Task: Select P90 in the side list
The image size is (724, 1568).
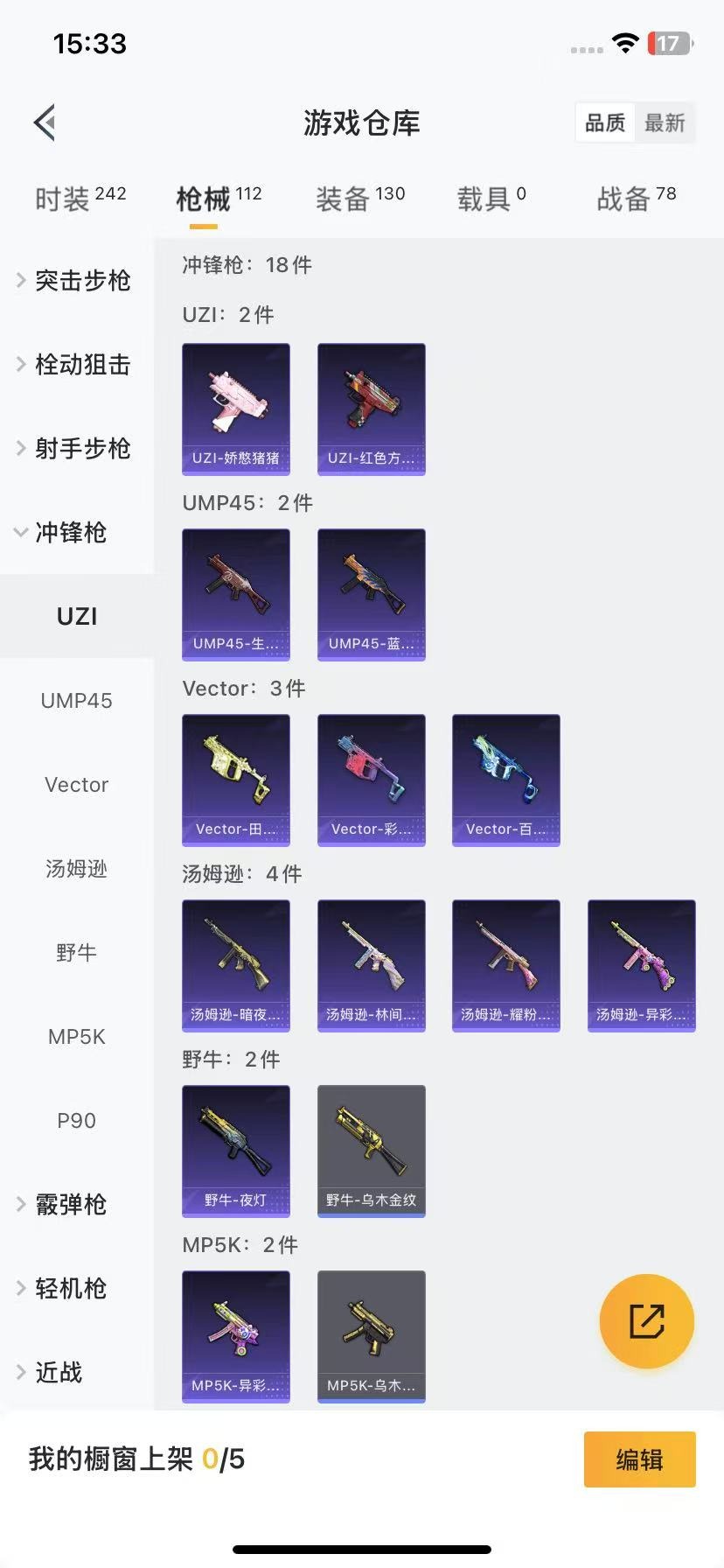Action: pyautogui.click(x=76, y=1120)
